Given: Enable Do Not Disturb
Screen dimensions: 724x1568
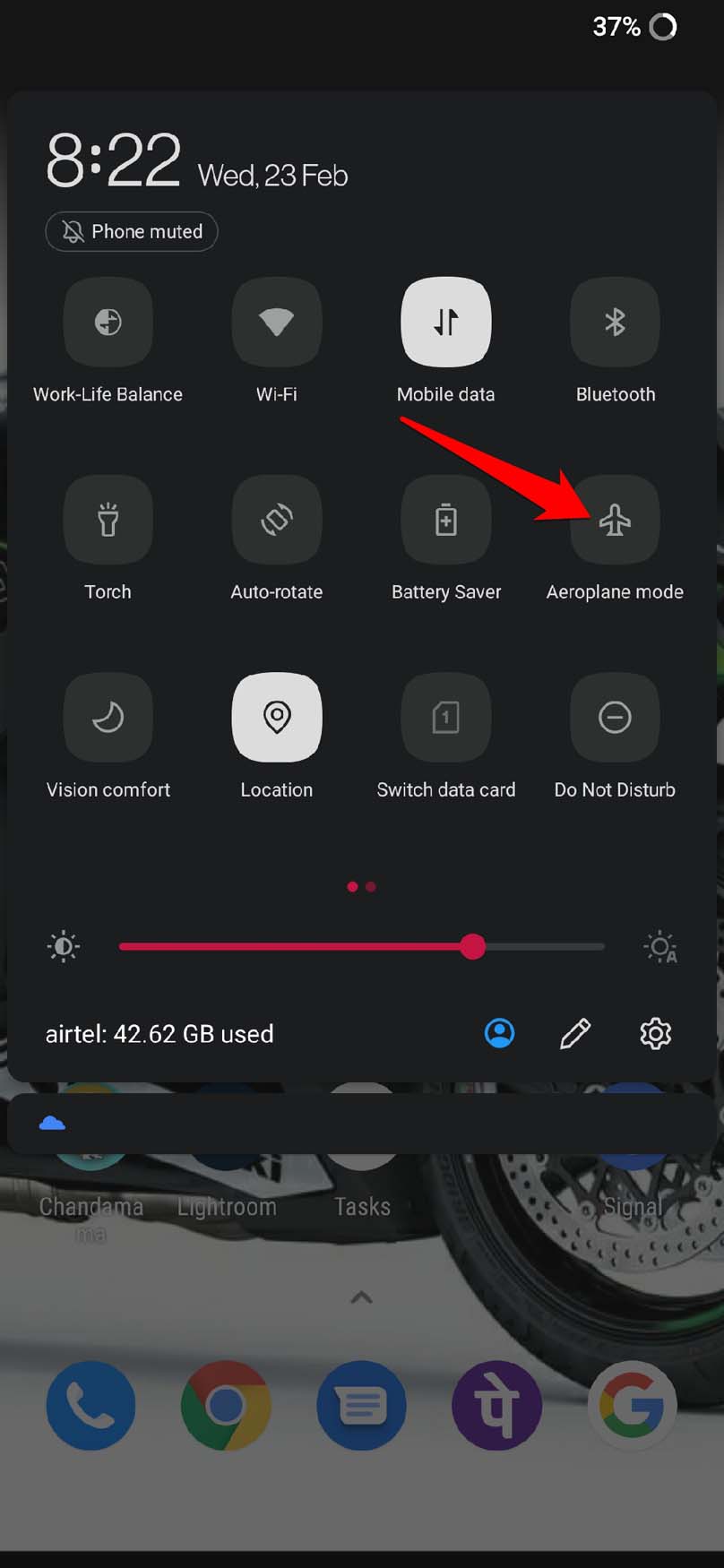Looking at the screenshot, I should [615, 717].
